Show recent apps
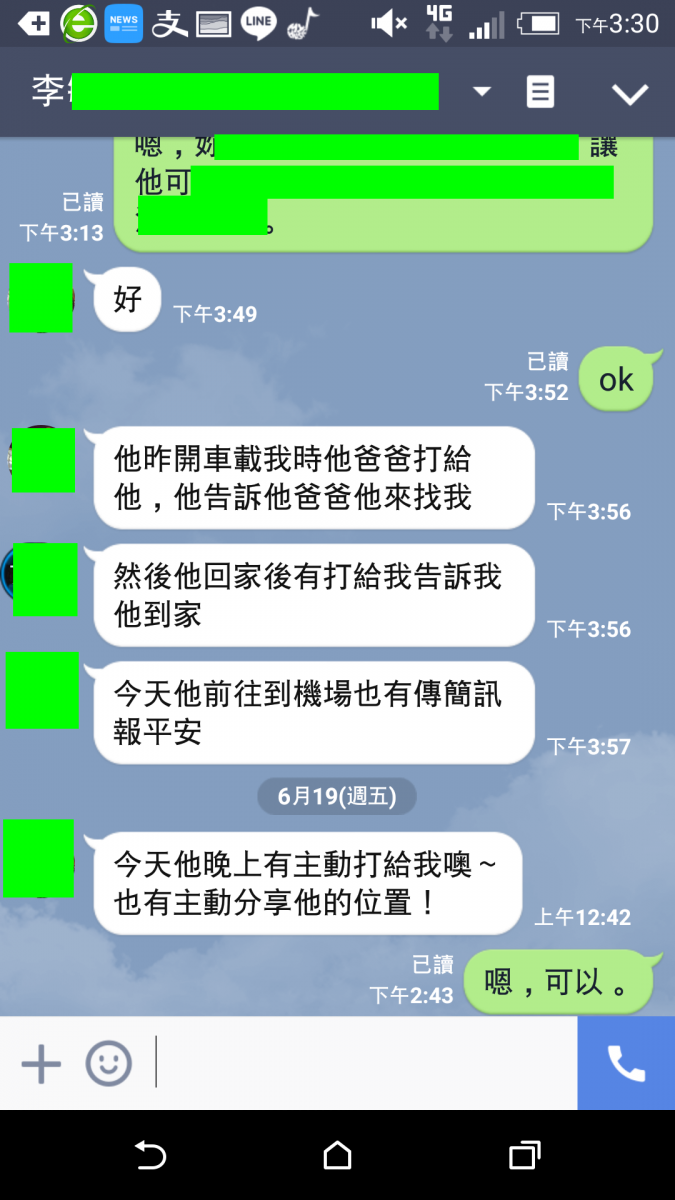The height and width of the screenshot is (1200, 675). click(524, 1156)
